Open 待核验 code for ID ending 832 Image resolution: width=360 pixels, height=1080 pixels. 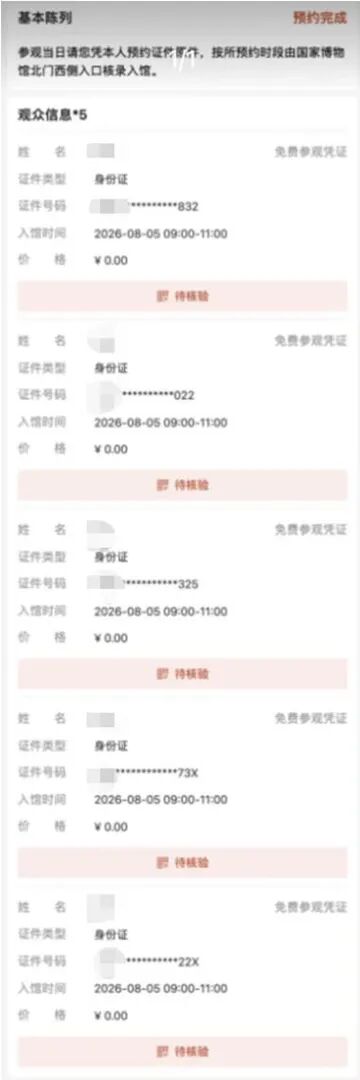[x=182, y=296]
